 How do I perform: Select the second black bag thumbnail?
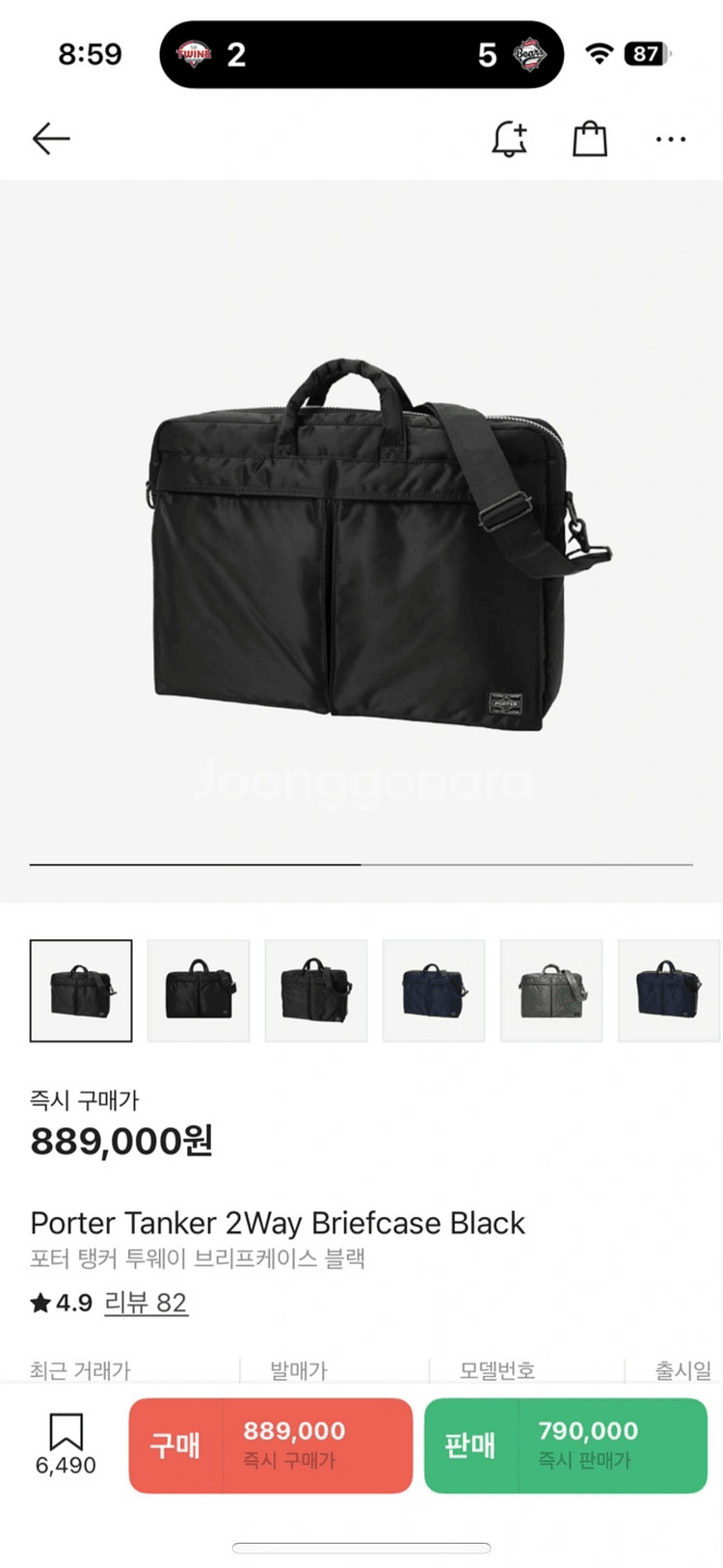[199, 990]
